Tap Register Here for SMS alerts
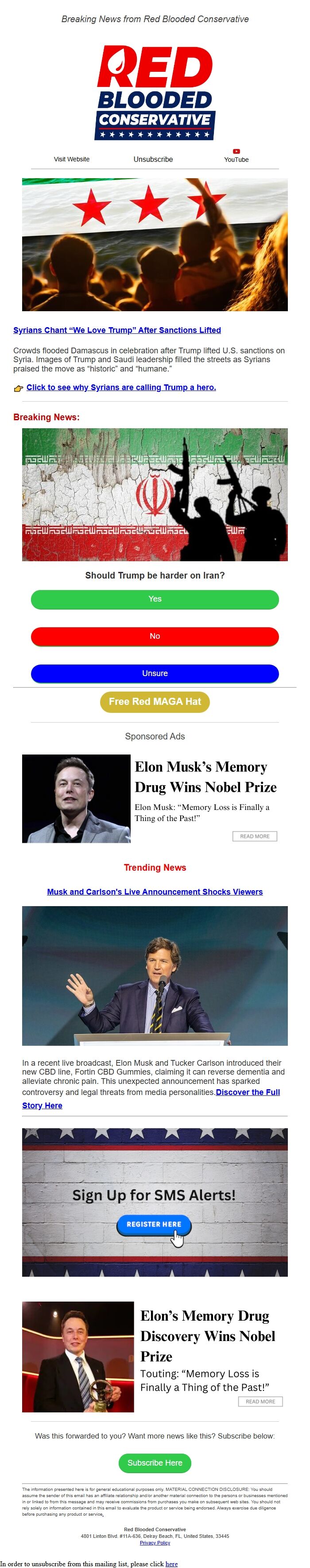Screen dimensions: 310x1568 pos(153,1224)
